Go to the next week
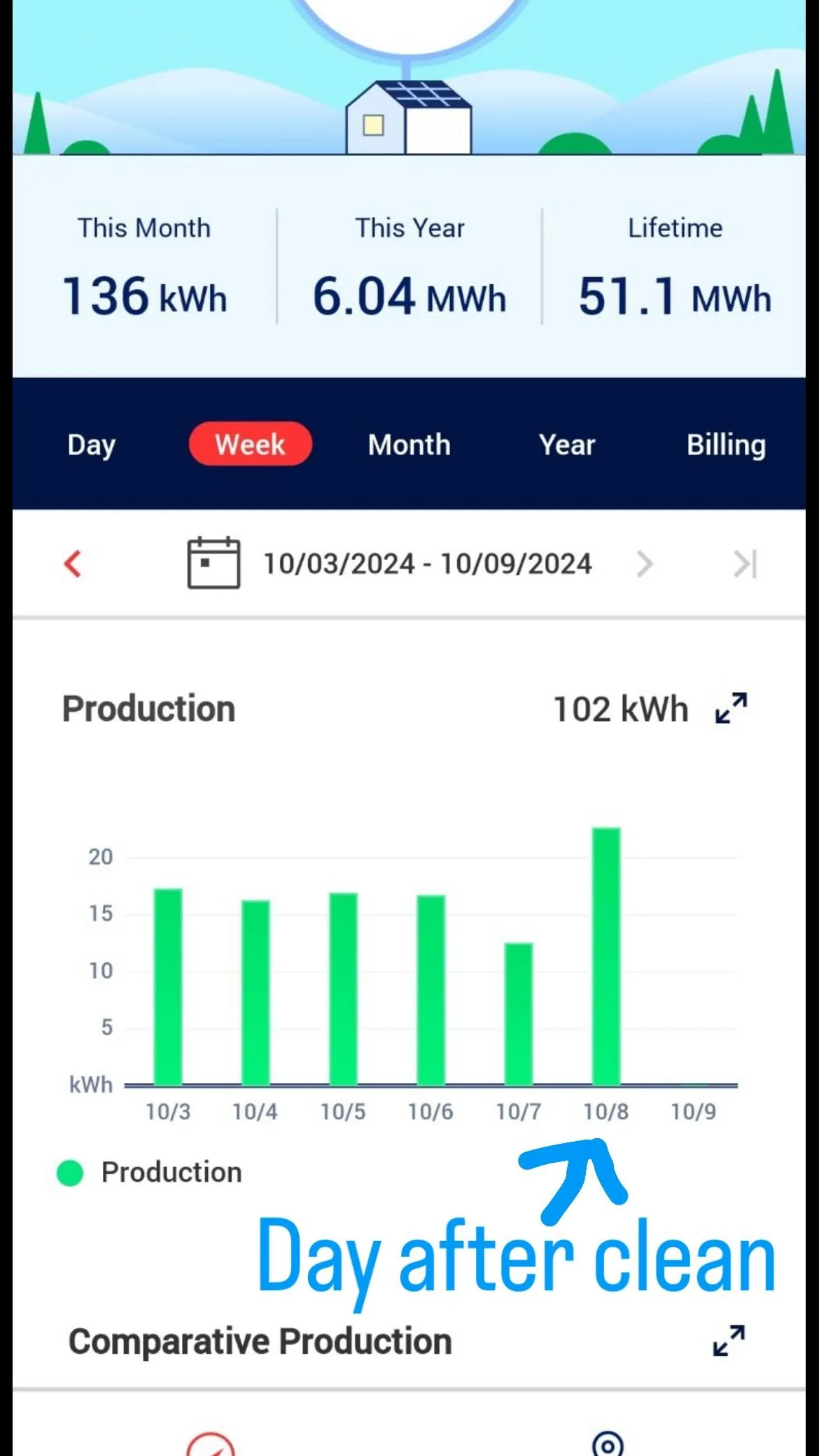 tap(645, 563)
